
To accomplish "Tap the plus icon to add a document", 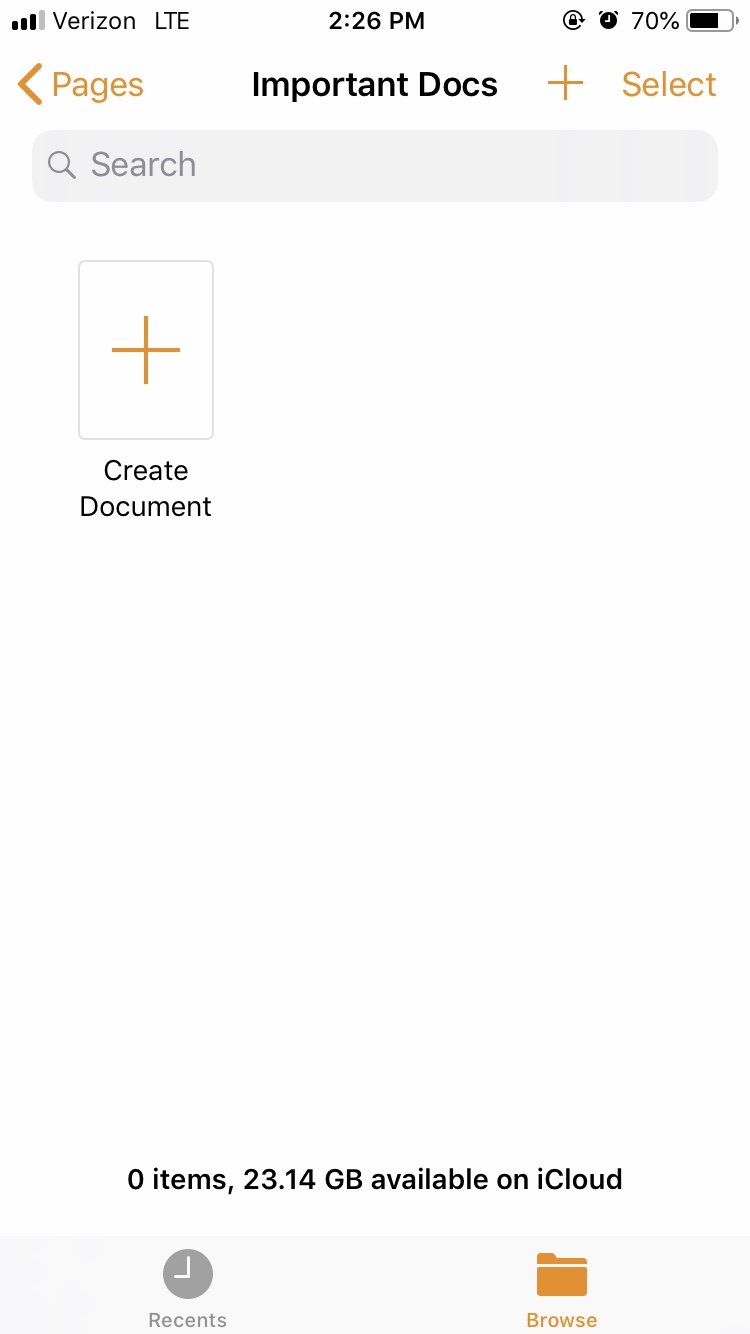I will (x=564, y=84).
